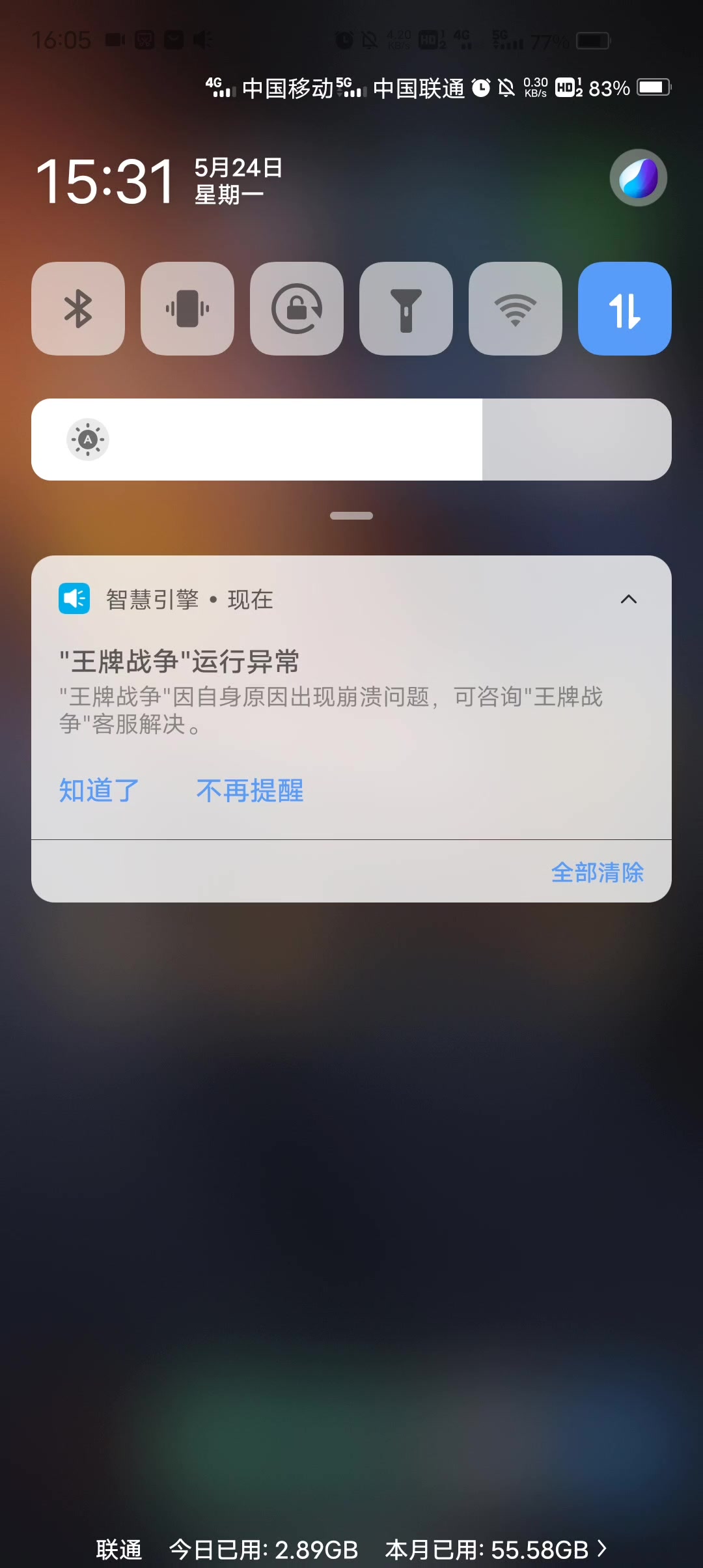Toggle the Bluetooth quick setting
703x1568 pixels.
78,309
